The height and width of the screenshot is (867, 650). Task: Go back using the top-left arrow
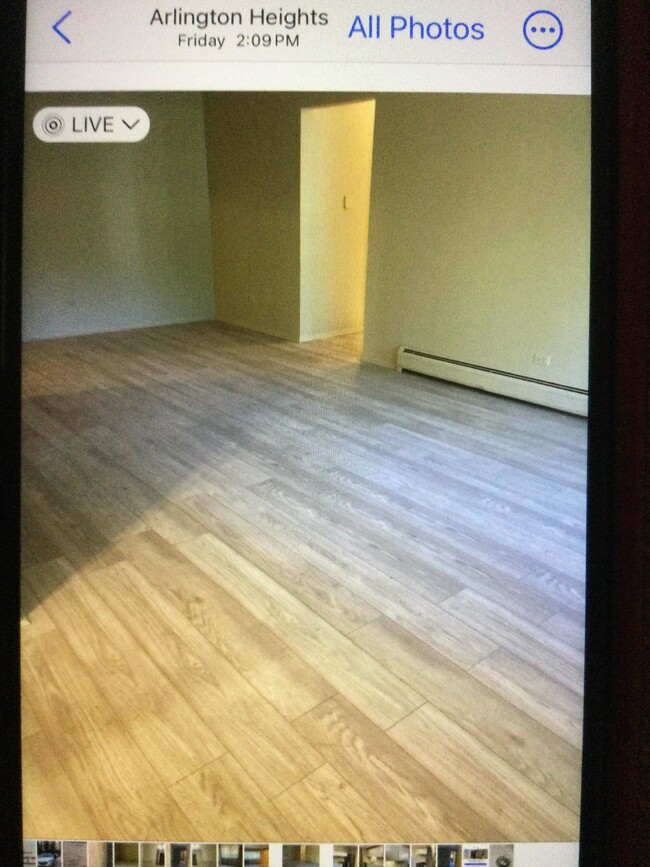point(62,28)
